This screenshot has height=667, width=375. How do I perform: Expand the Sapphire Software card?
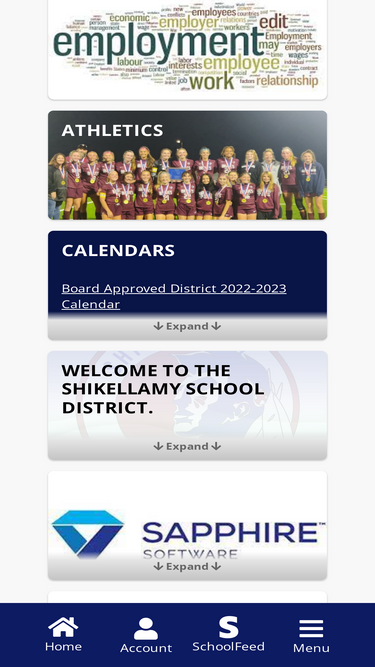pos(188,567)
